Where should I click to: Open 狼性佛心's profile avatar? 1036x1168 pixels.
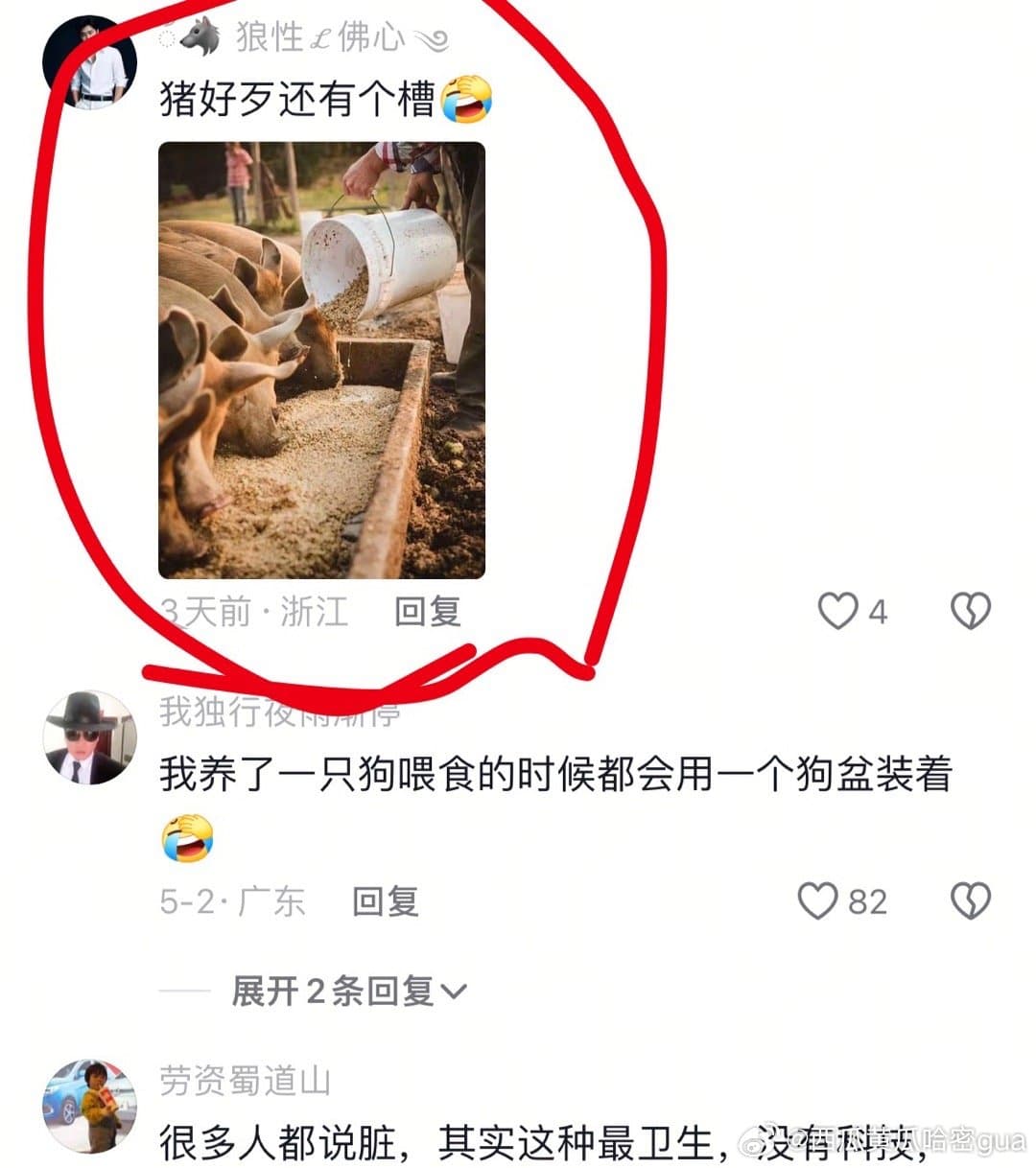90,62
